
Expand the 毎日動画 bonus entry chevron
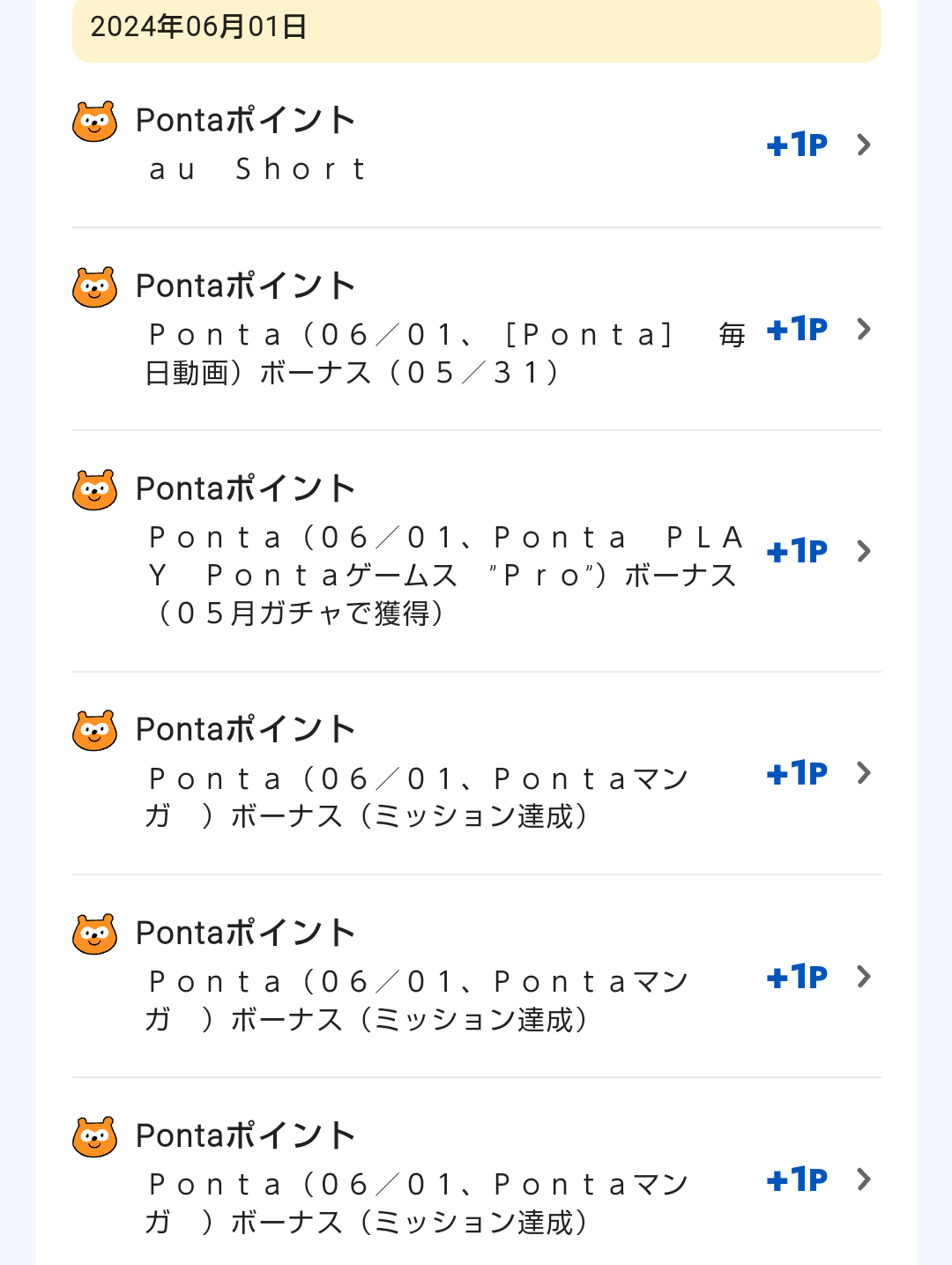(x=862, y=331)
